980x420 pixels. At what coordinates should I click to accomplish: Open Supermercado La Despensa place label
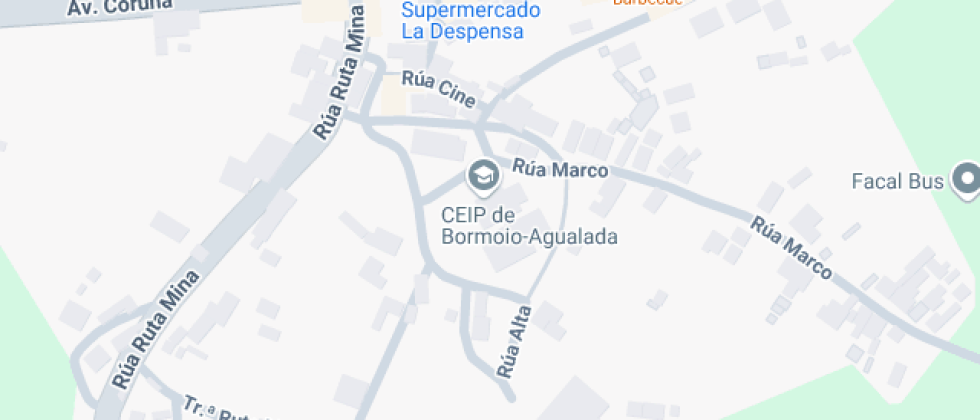coord(470,20)
